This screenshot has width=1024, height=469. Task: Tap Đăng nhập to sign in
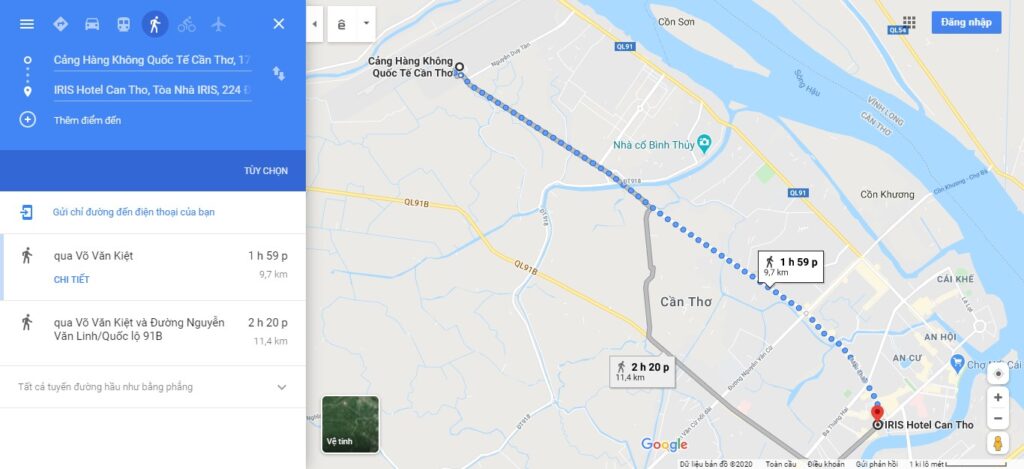click(966, 22)
